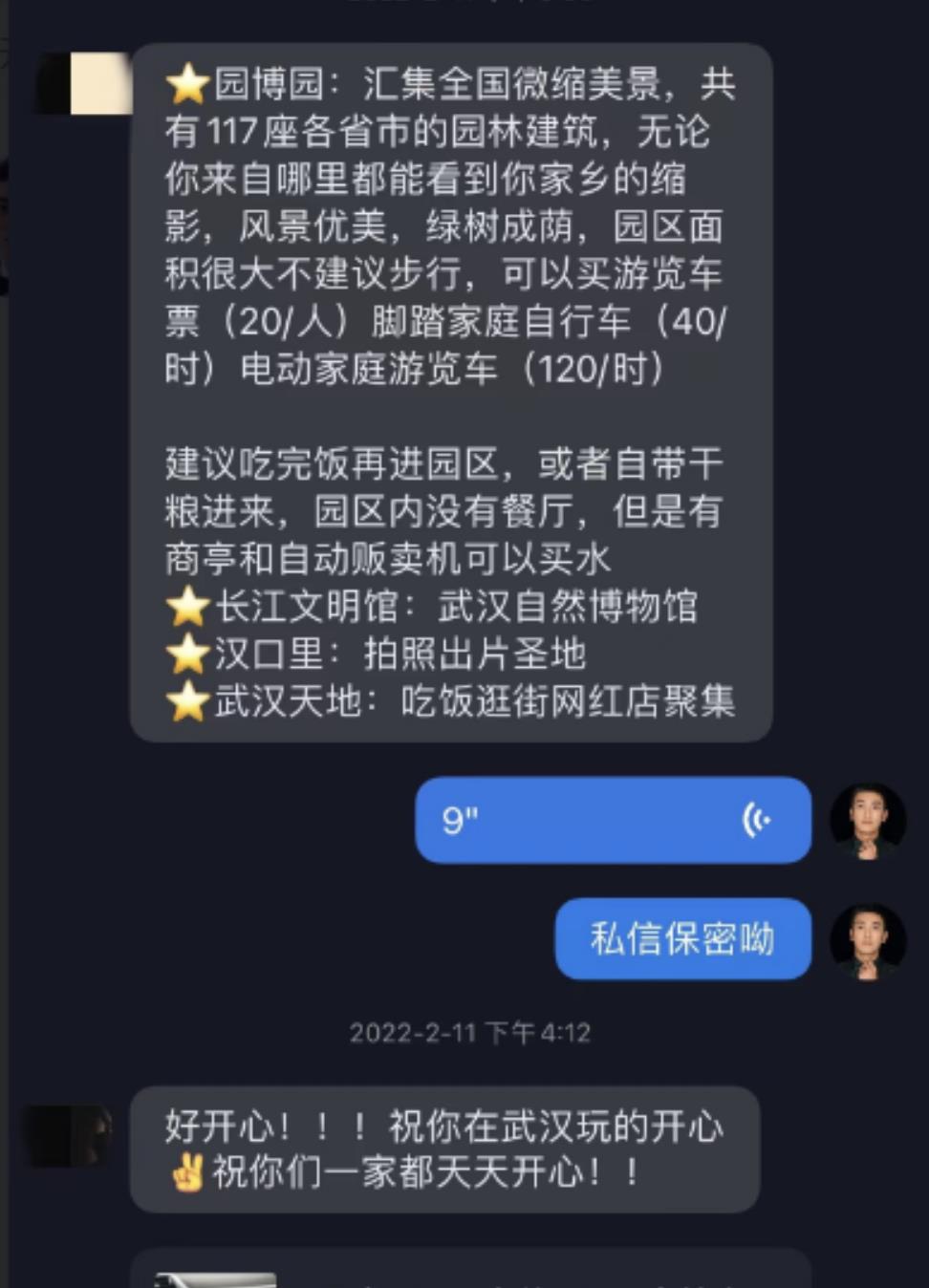The image size is (929, 1288).
Task: Tap the 私信保密呦 blue bubble
Action: point(681,939)
